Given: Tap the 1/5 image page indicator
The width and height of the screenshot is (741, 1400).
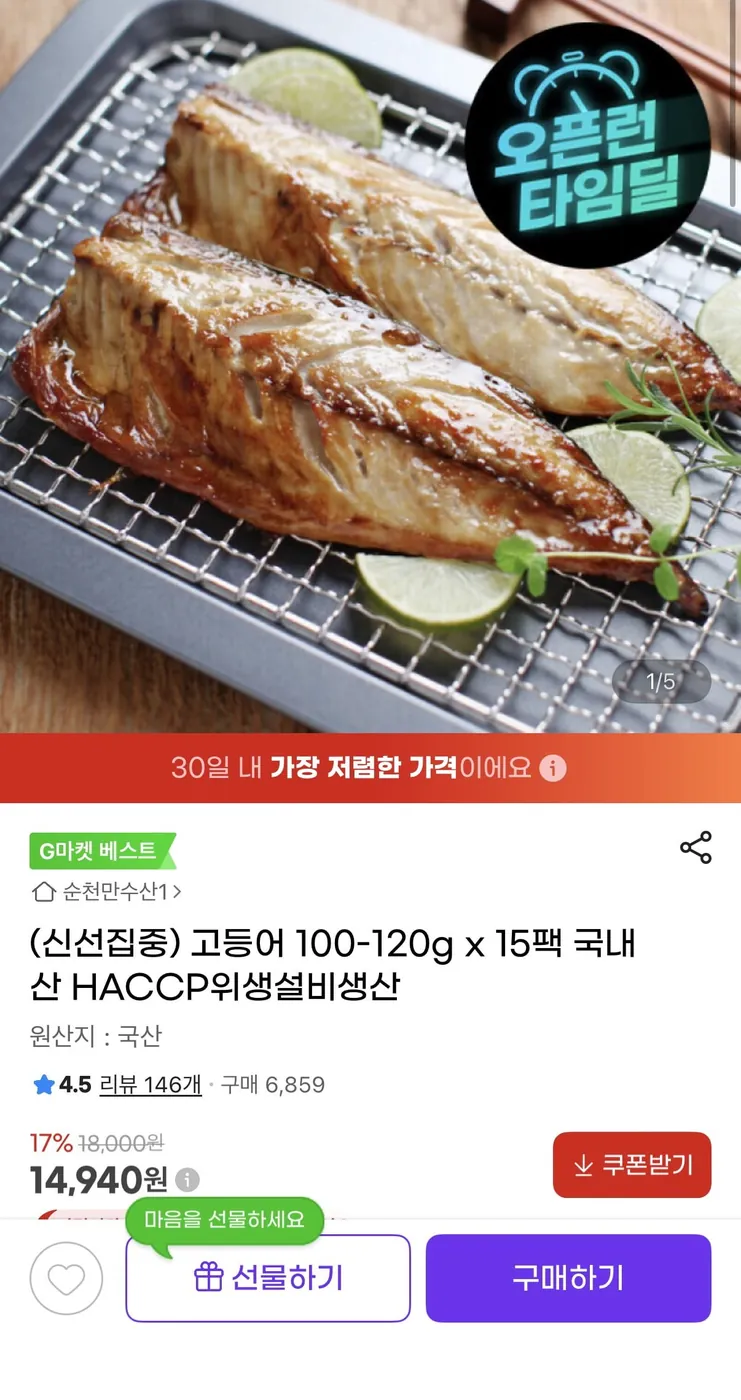Looking at the screenshot, I should 661,681.
